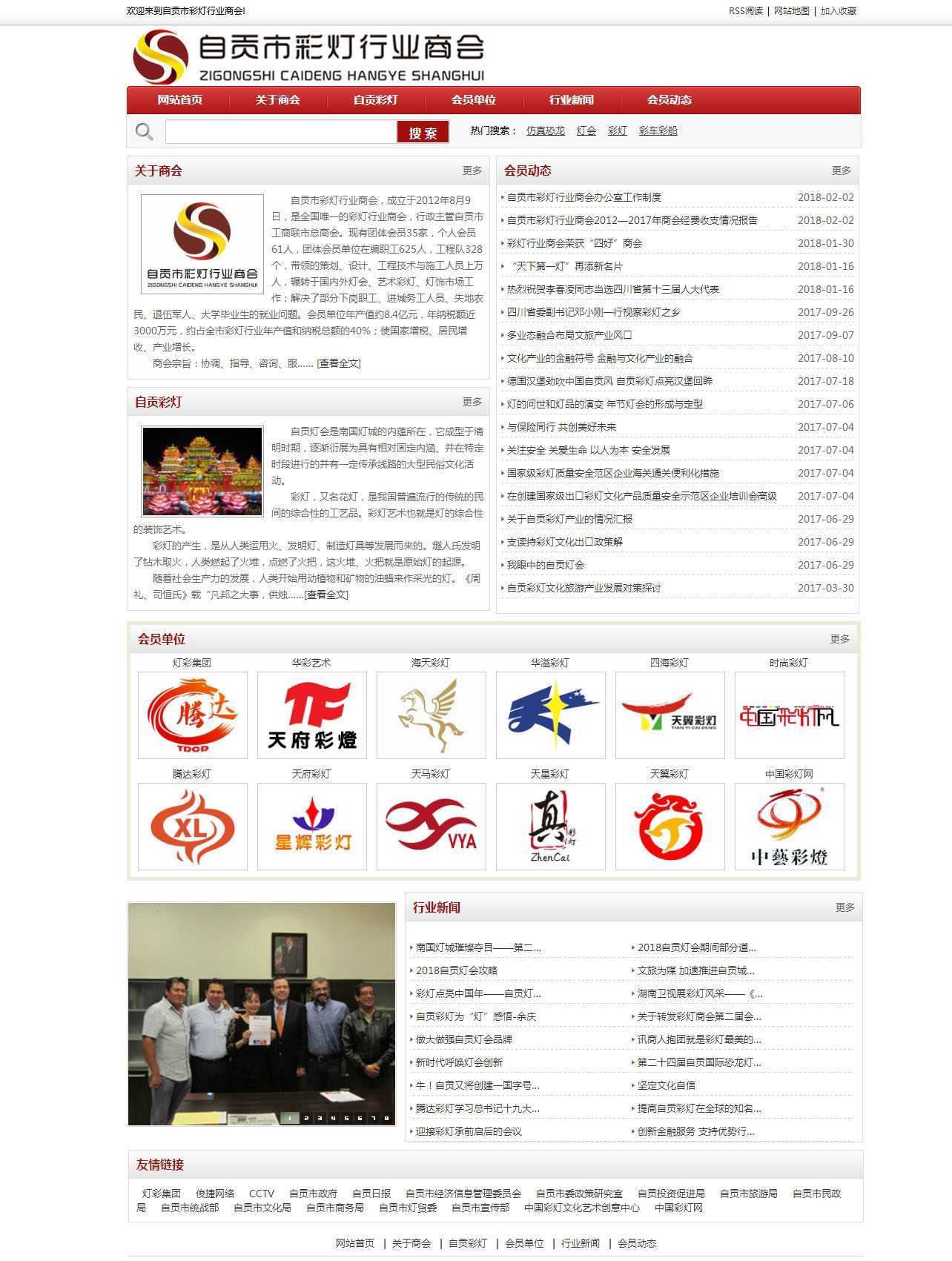Click the red 搜索 button
The width and height of the screenshot is (952, 1261).
click(423, 132)
